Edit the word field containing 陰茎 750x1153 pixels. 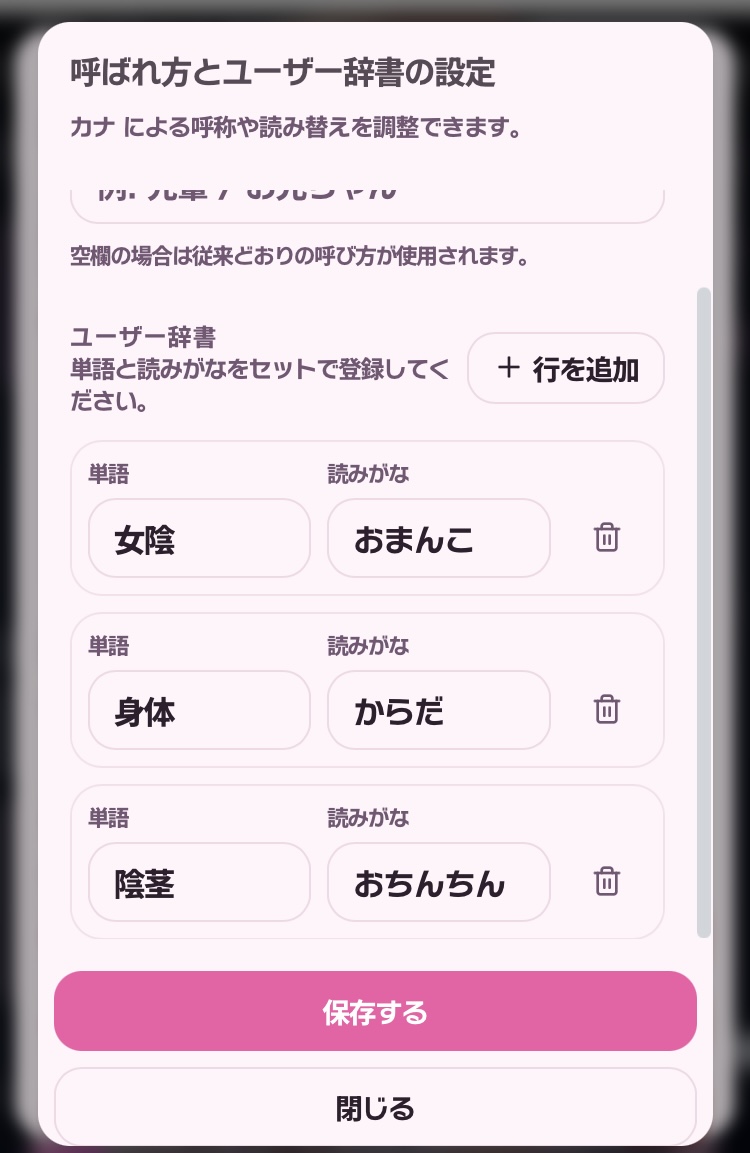coord(199,882)
